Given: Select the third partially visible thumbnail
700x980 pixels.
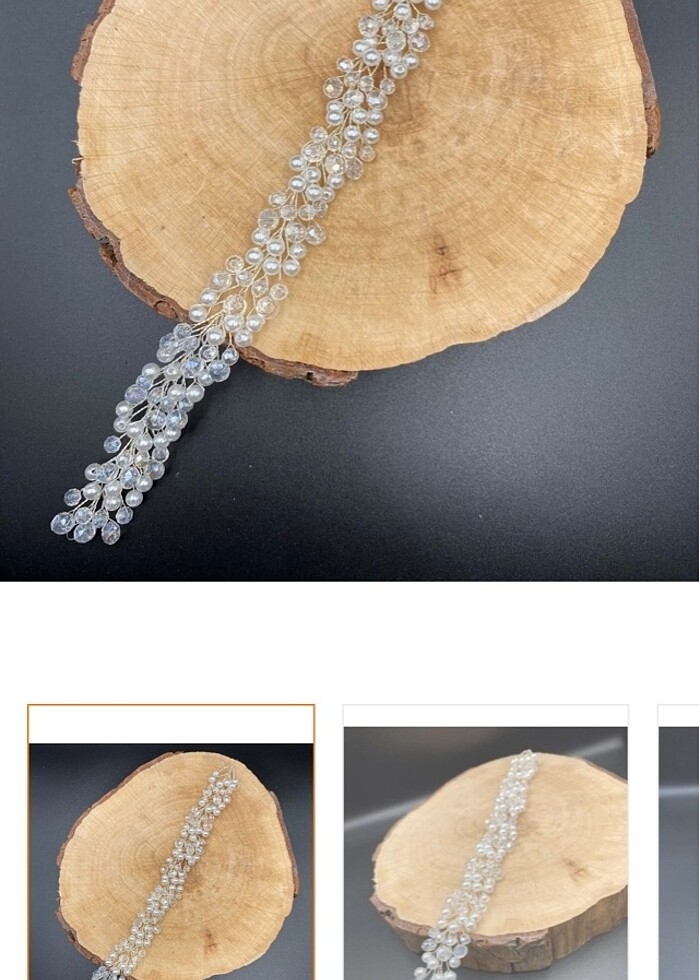Looking at the screenshot, I should 680,845.
